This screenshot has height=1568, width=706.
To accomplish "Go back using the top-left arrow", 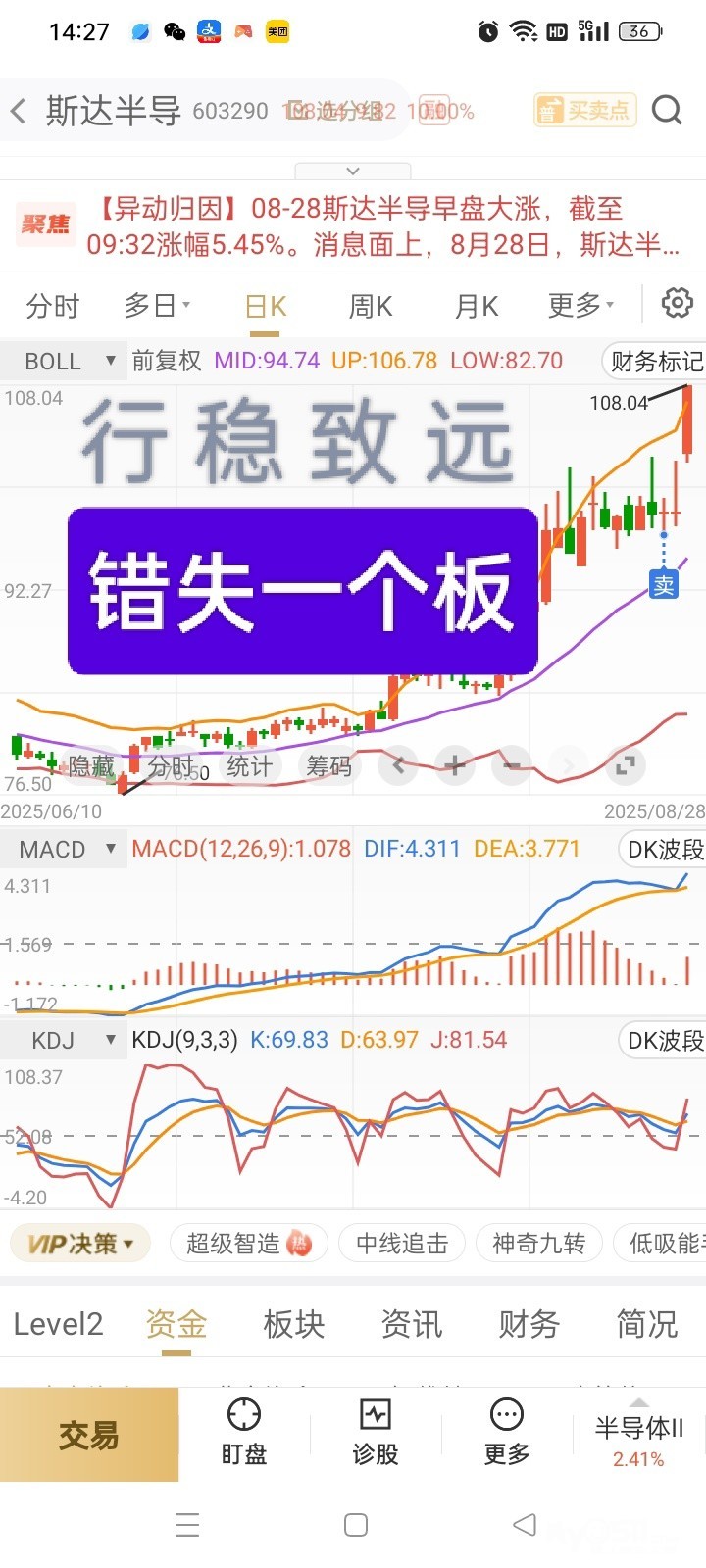I will coord(19,111).
